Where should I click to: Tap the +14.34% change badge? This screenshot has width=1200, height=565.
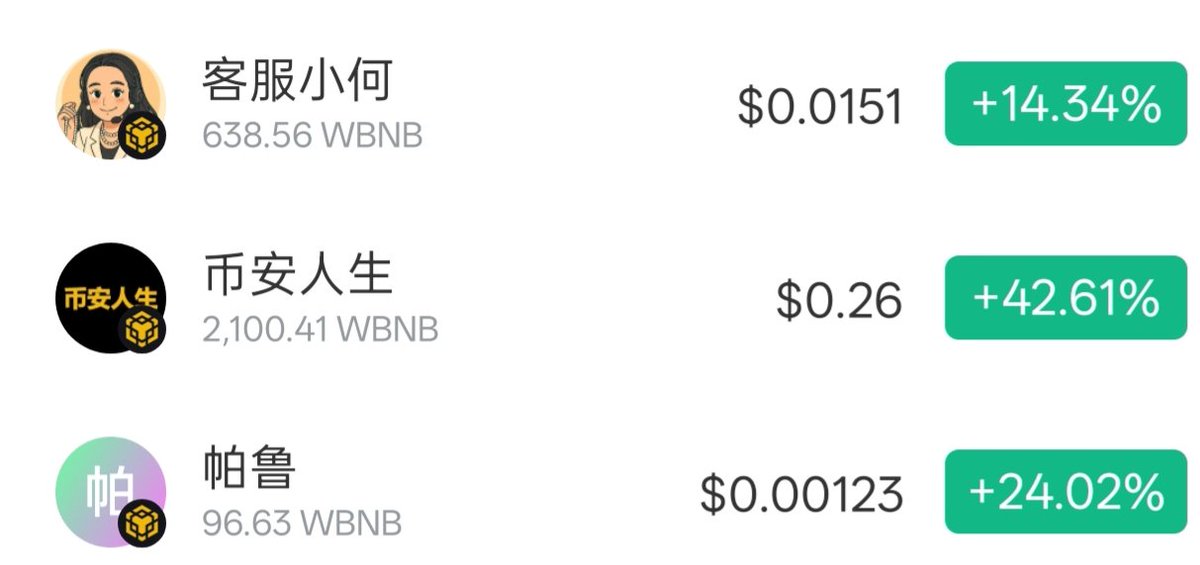click(1065, 104)
